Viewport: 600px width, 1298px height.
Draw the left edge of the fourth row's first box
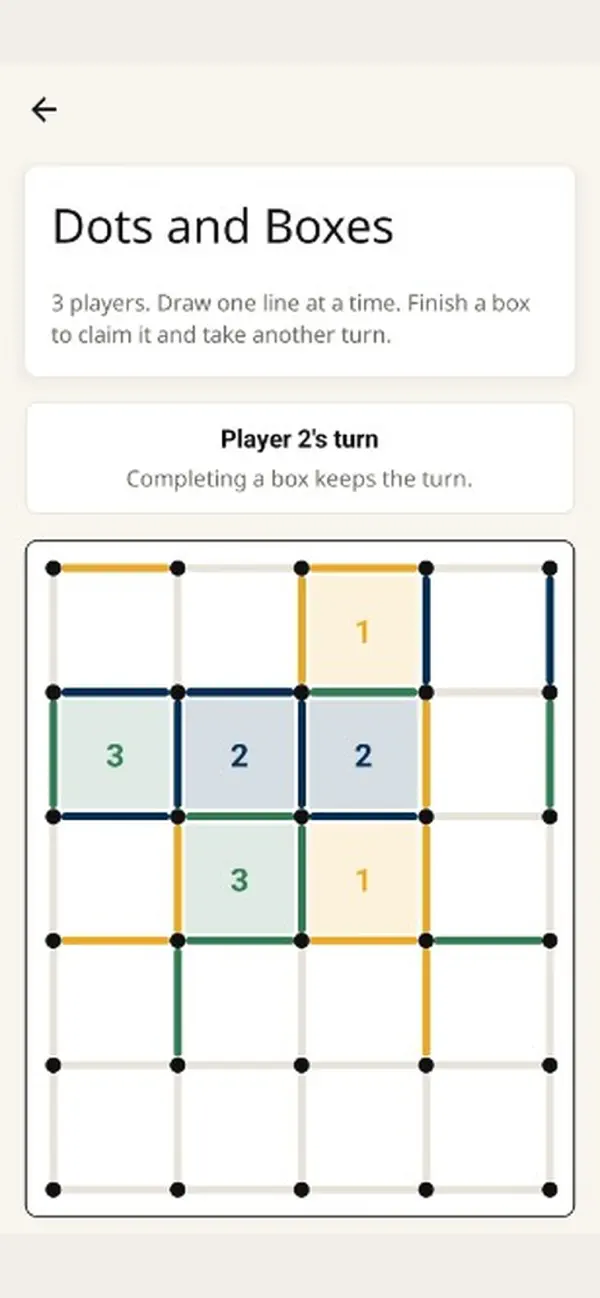[x=54, y=1003]
